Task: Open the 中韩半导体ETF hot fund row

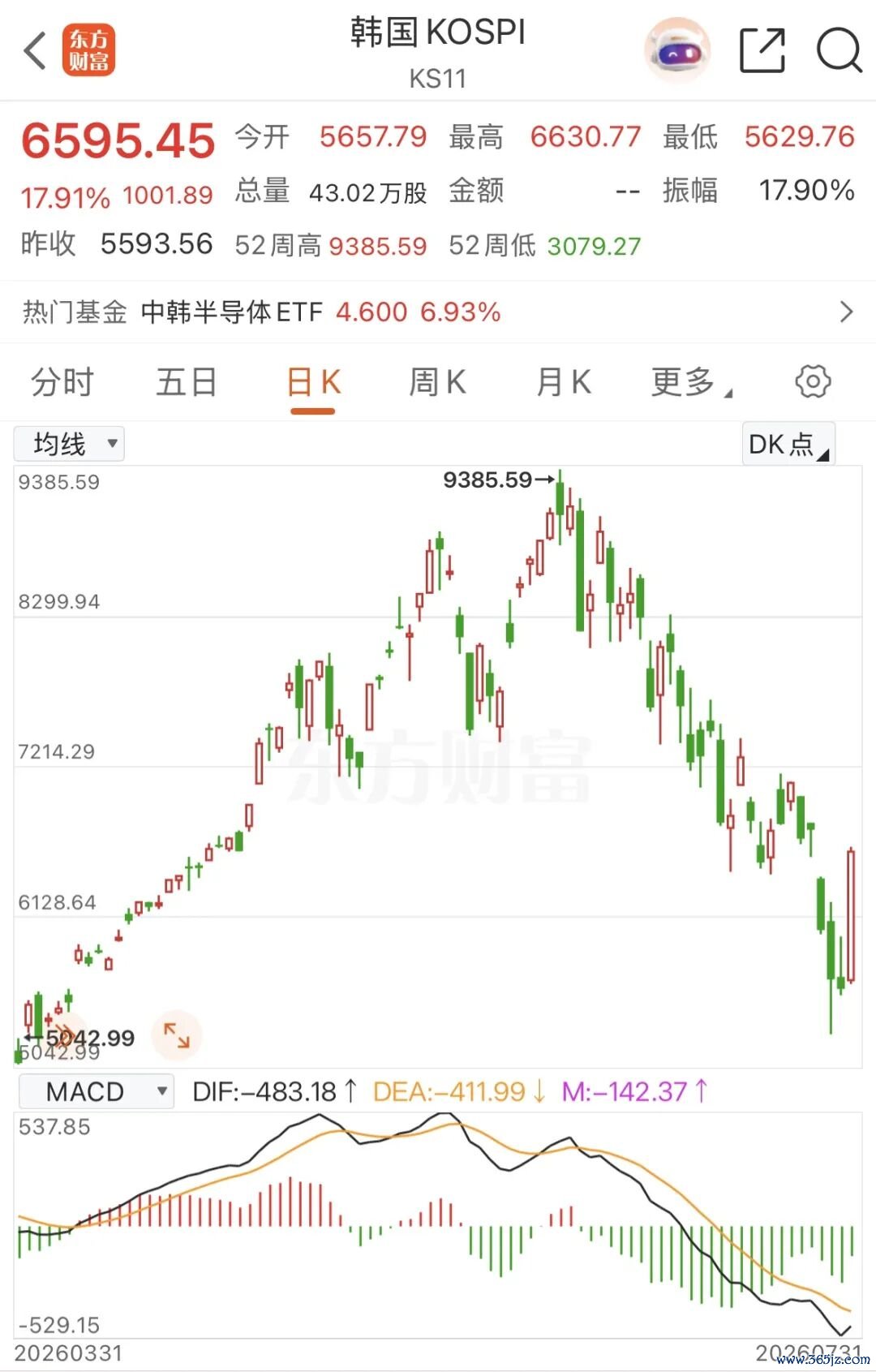Action: point(438,312)
